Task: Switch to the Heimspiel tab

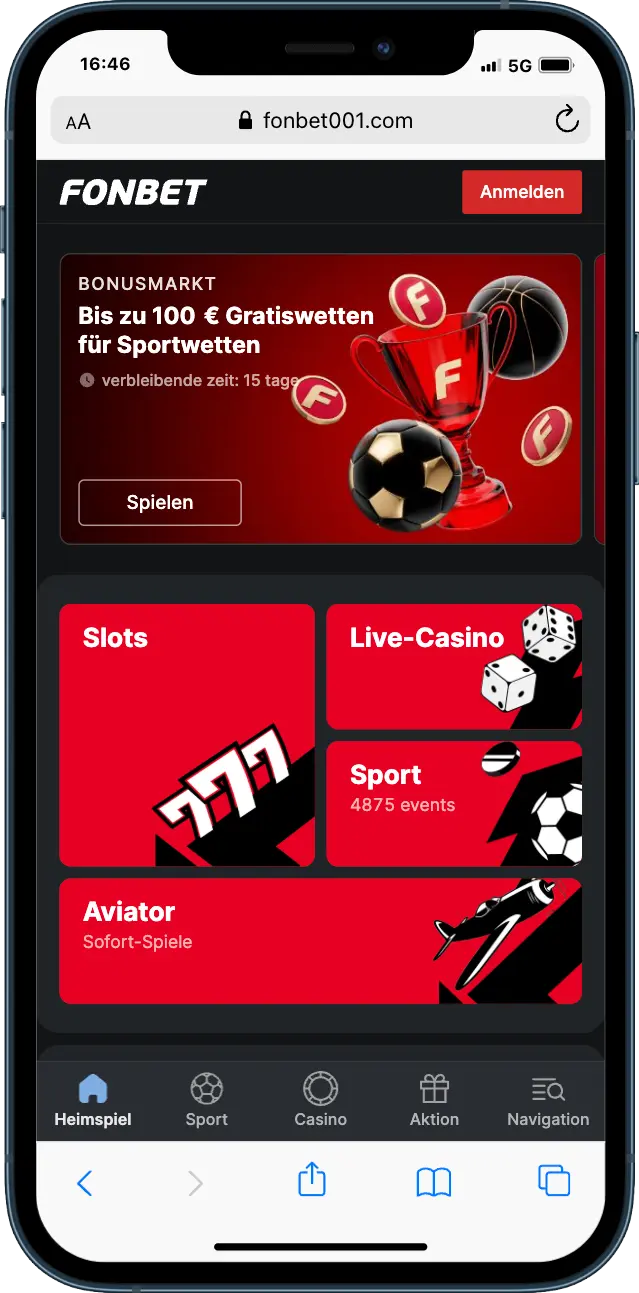Action: pos(93,1100)
